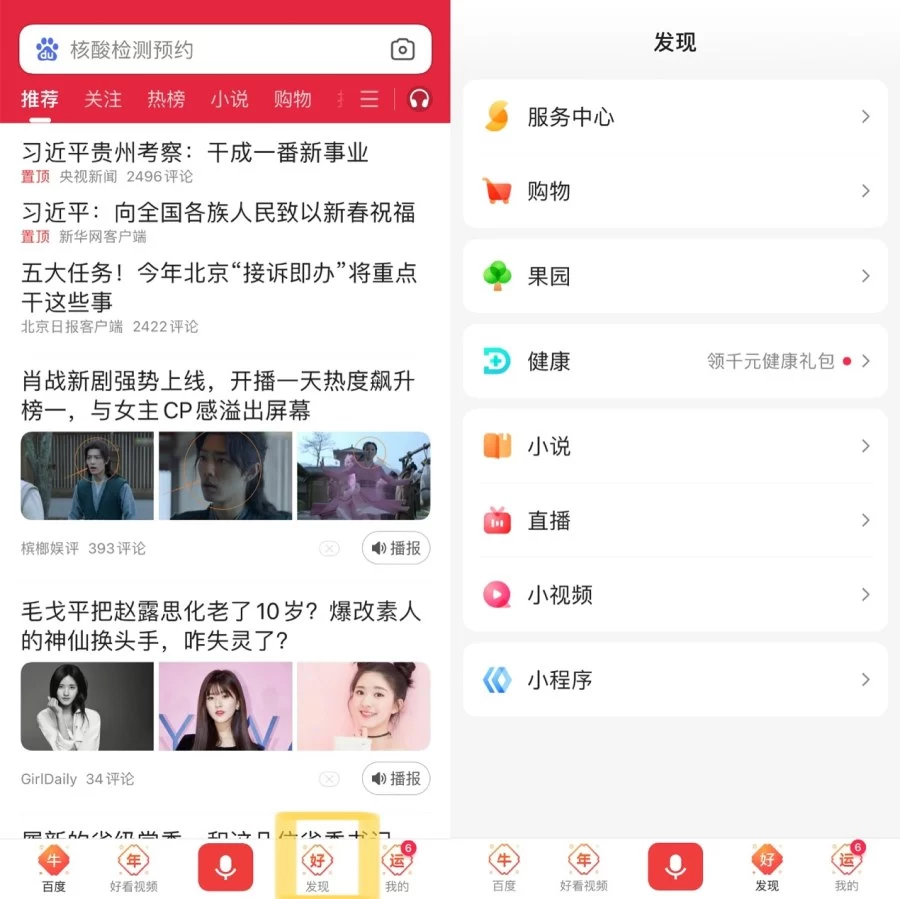Open the channel list menu icon
Image resolution: width=900 pixels, height=899 pixels.
point(370,99)
